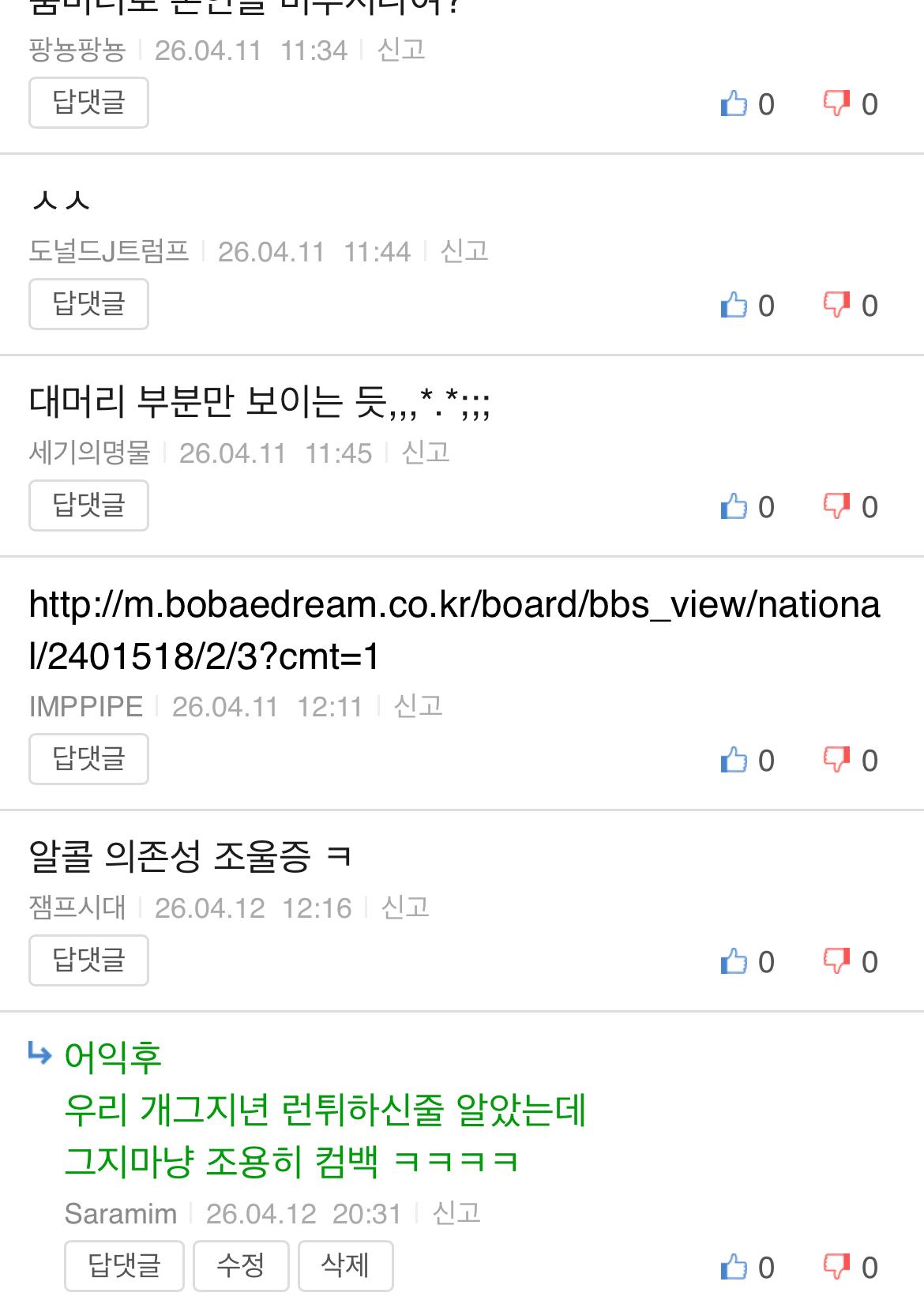Report 도널드J트럼프's comment via 신고
This screenshot has width=924, height=1304.
point(464,252)
